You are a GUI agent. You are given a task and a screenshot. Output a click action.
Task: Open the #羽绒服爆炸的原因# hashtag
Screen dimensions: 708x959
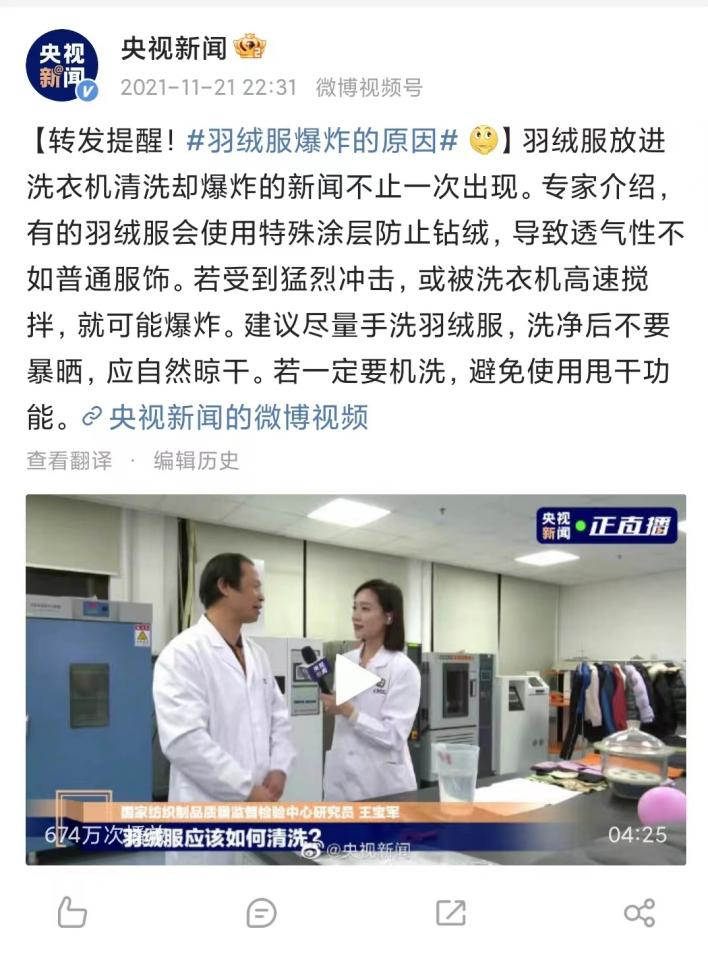(322, 141)
